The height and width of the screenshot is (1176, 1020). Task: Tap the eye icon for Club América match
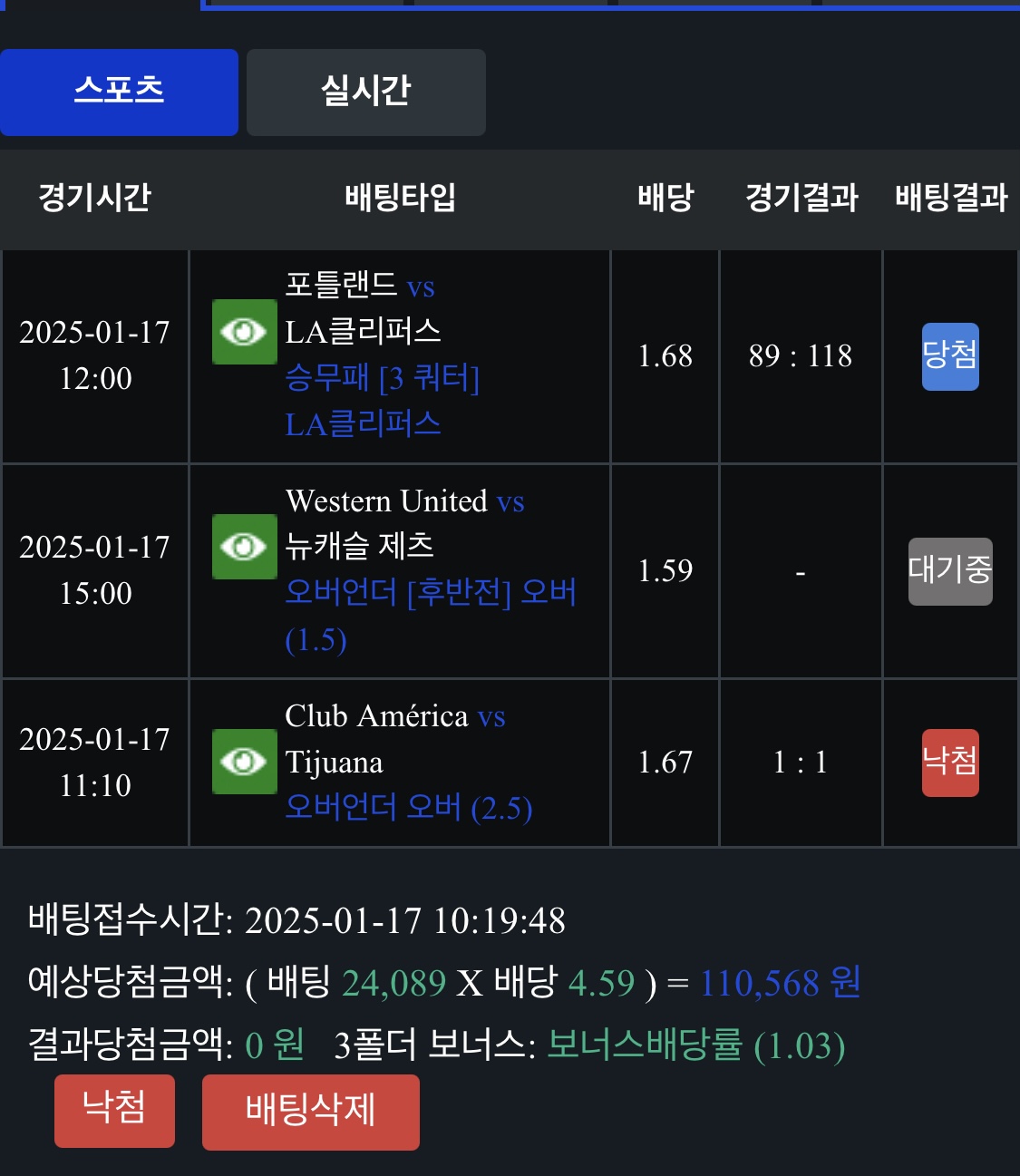[244, 762]
